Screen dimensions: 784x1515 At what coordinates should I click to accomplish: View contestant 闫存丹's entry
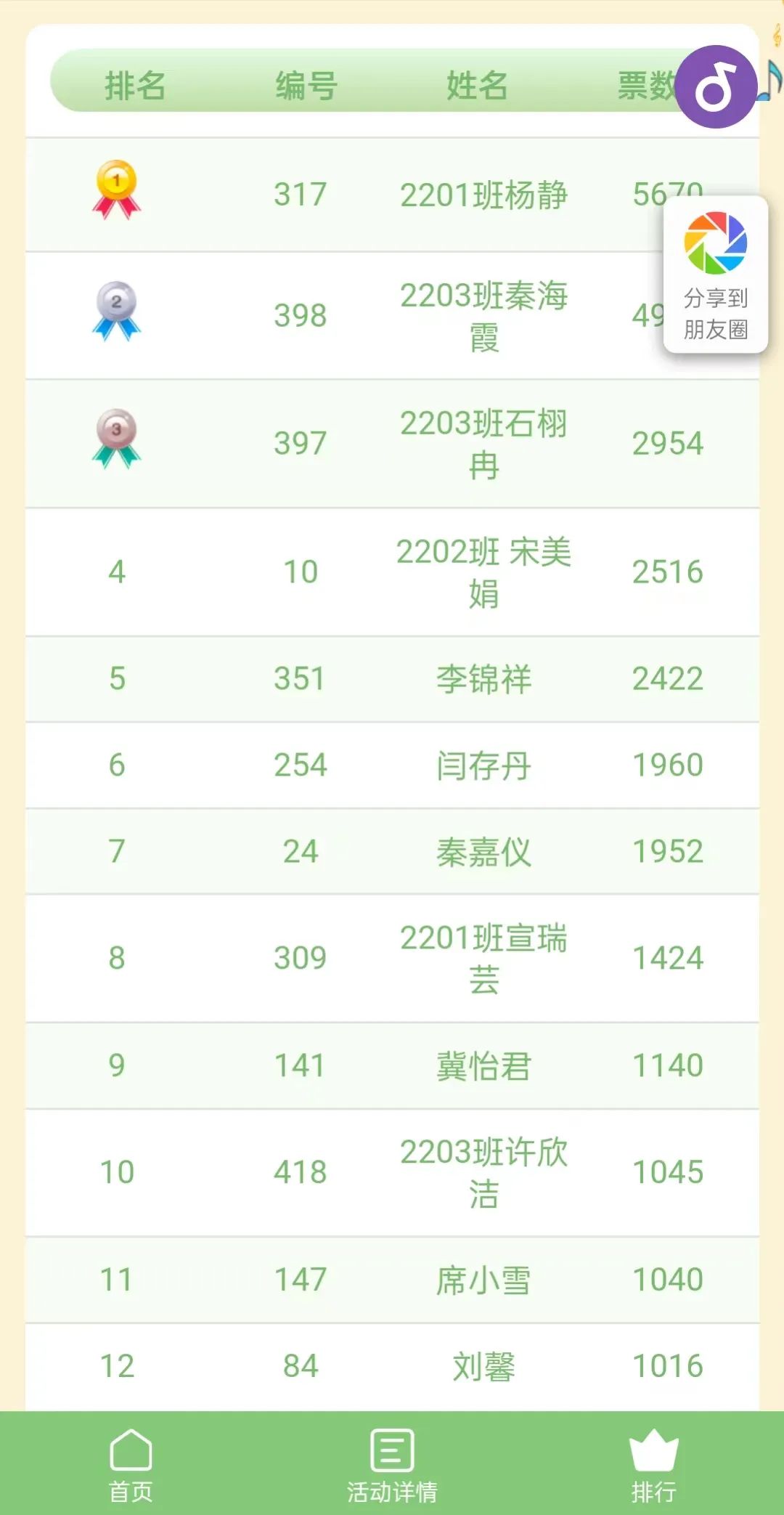tap(483, 765)
